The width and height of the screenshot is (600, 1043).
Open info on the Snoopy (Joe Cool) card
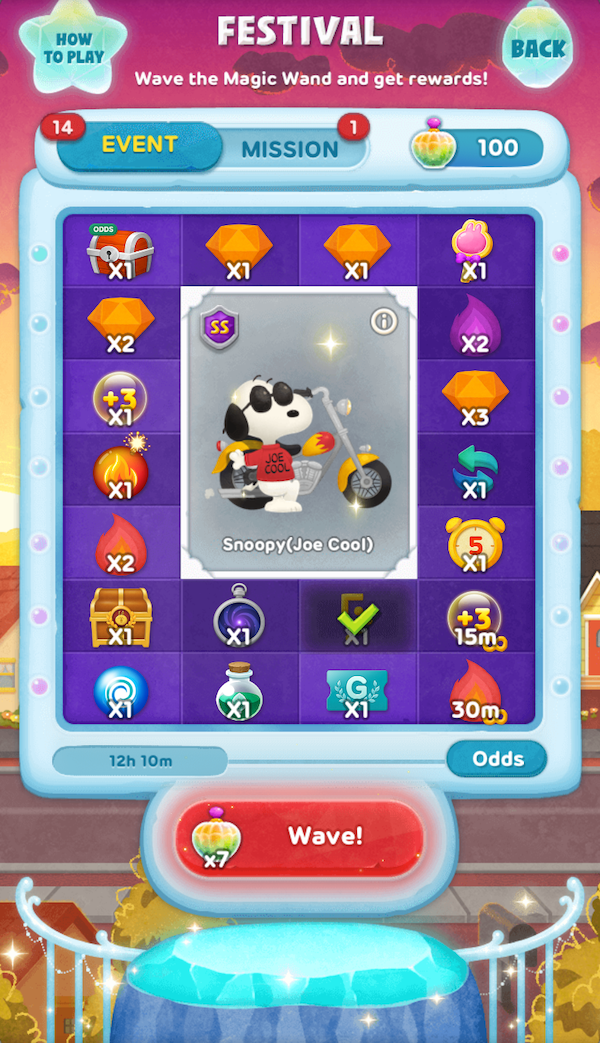(x=383, y=321)
